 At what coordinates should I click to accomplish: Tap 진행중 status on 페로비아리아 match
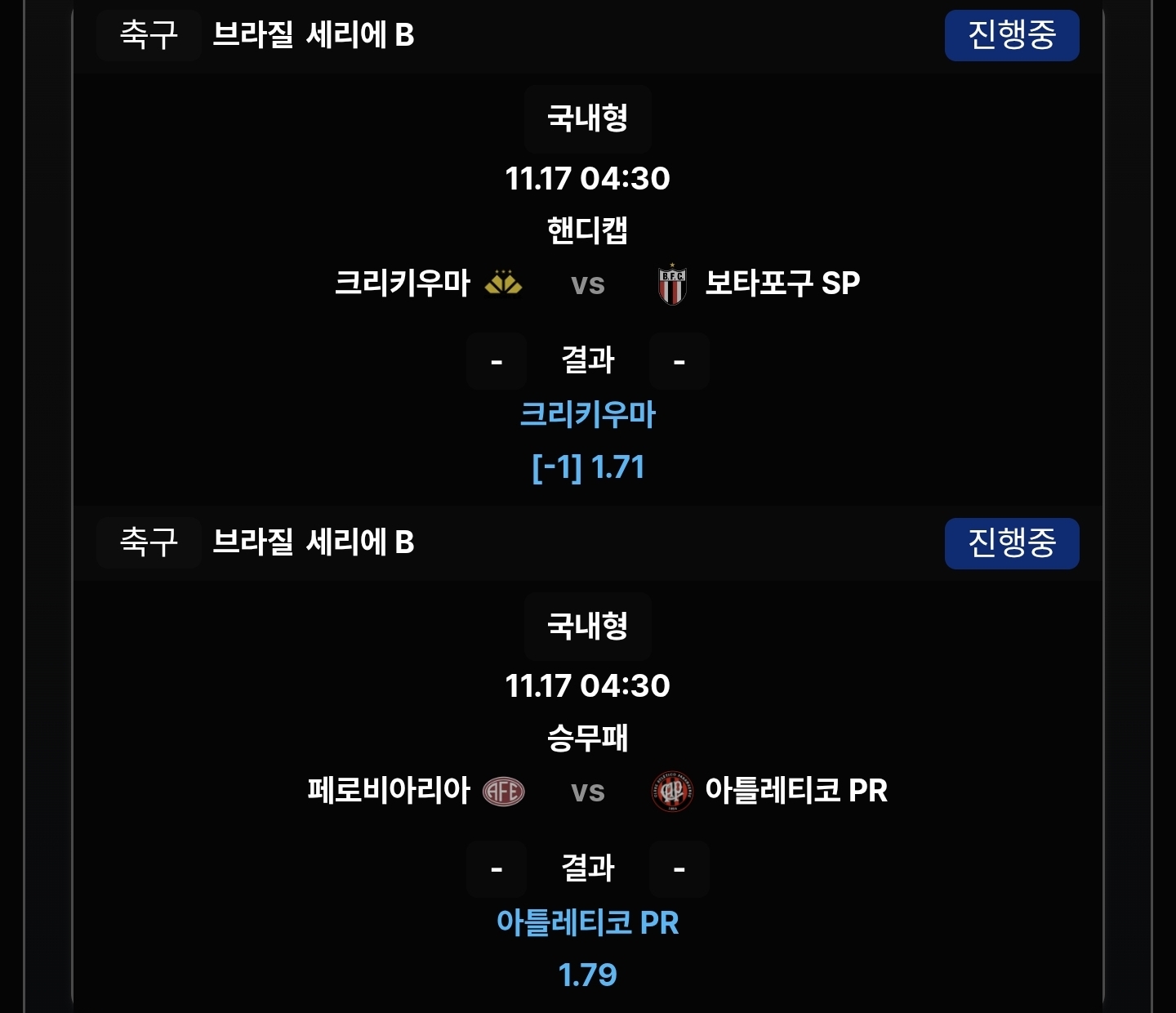1011,543
